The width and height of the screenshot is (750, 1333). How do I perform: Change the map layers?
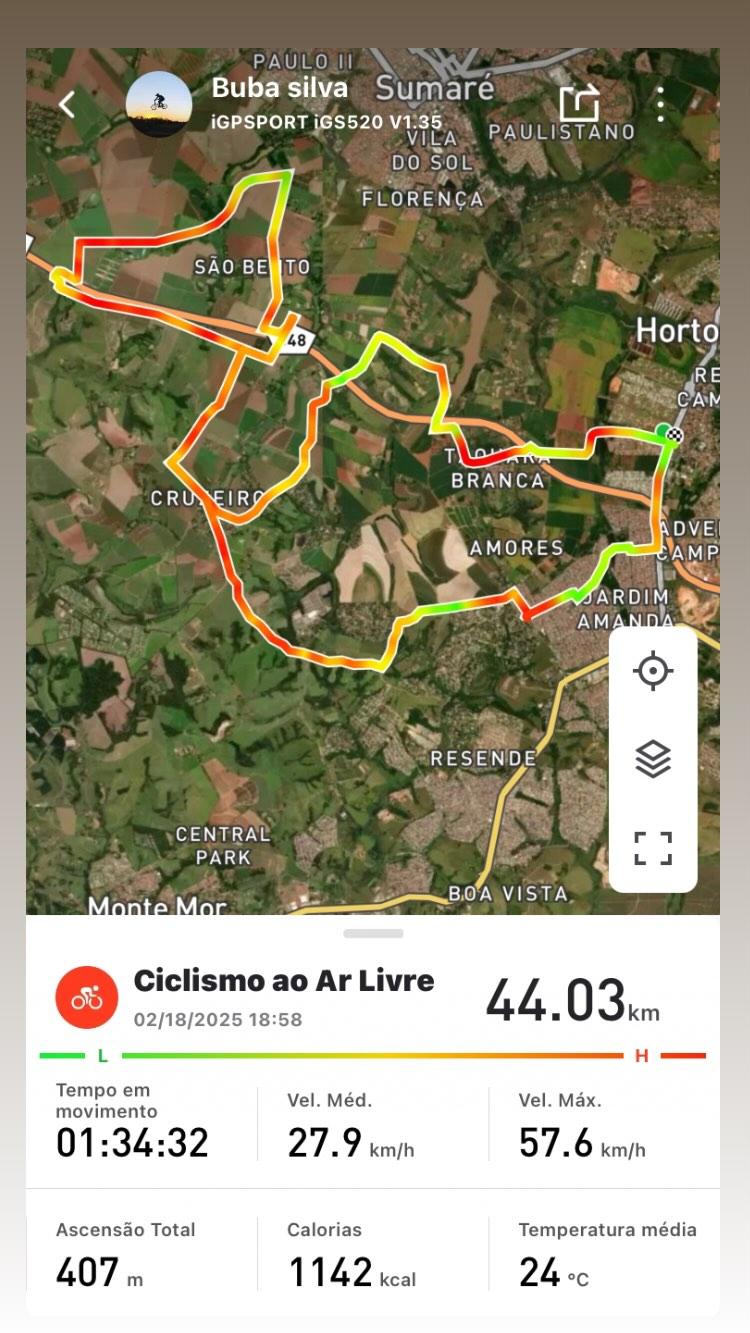point(653,759)
